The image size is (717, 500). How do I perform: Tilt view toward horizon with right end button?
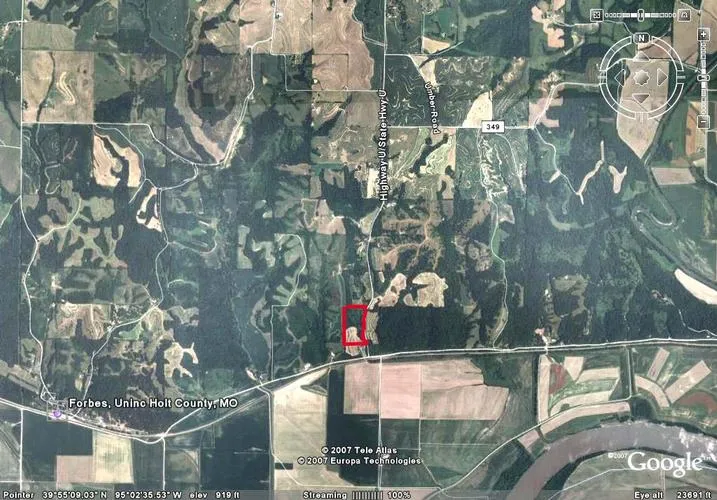pyautogui.click(x=684, y=14)
